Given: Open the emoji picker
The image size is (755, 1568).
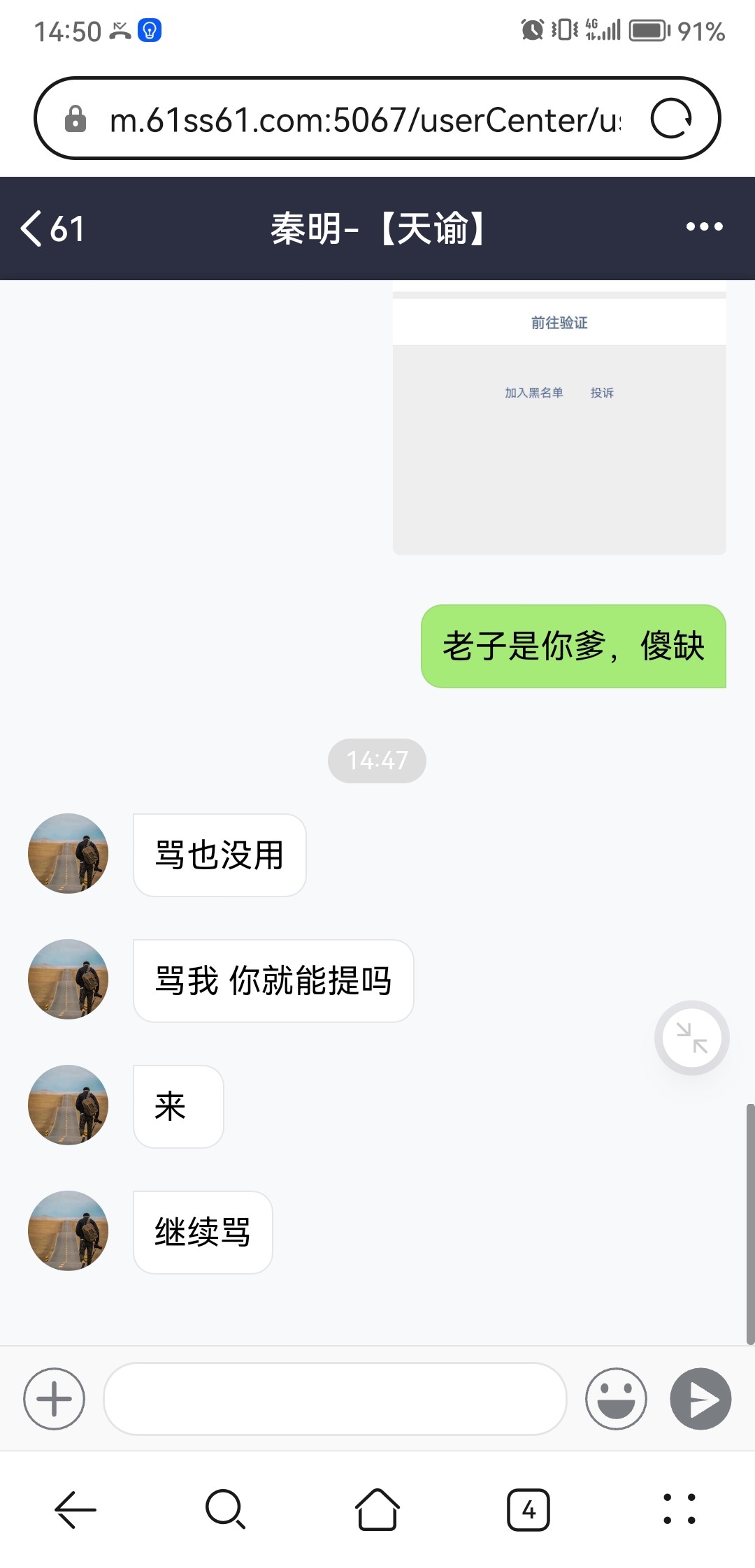Looking at the screenshot, I should (x=616, y=1399).
